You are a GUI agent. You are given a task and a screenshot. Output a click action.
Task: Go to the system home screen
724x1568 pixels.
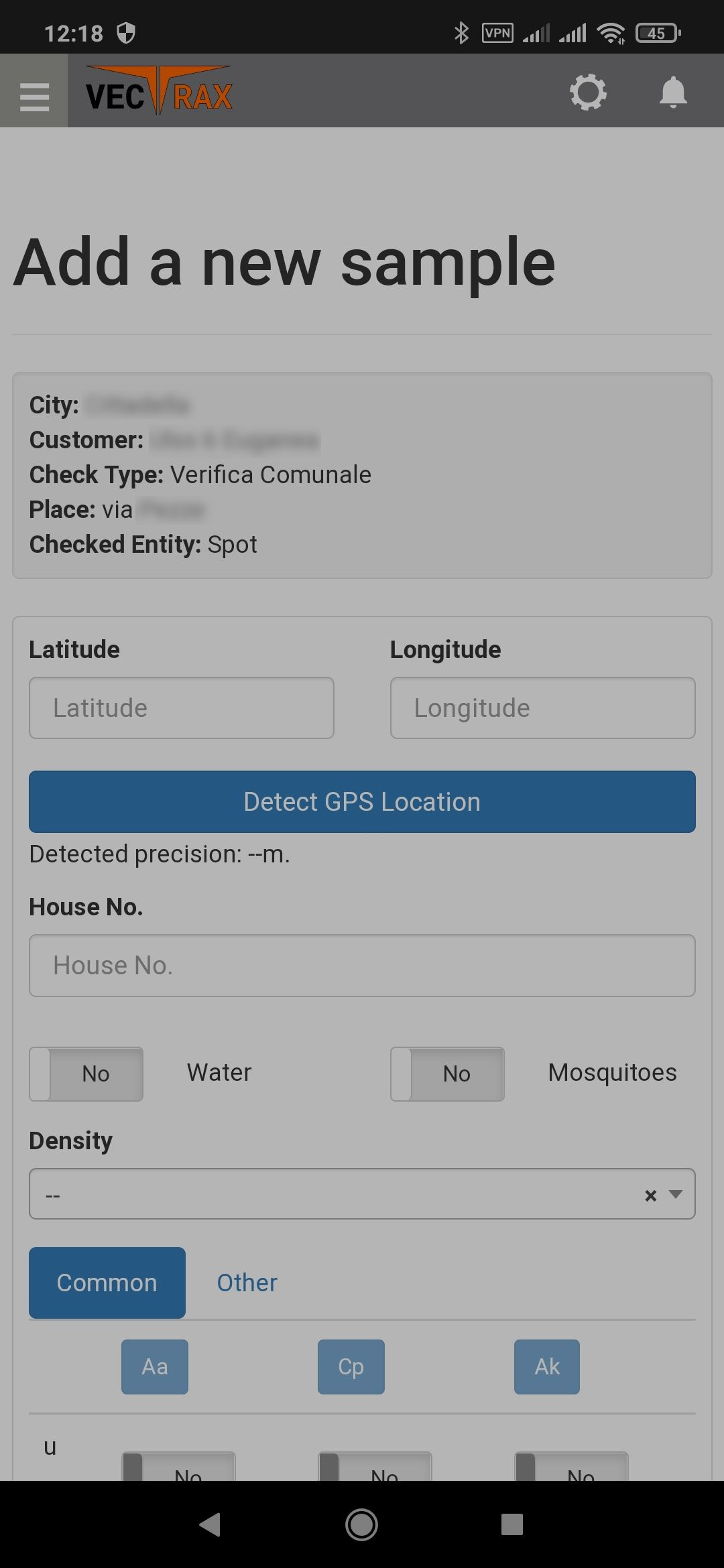point(361,1524)
